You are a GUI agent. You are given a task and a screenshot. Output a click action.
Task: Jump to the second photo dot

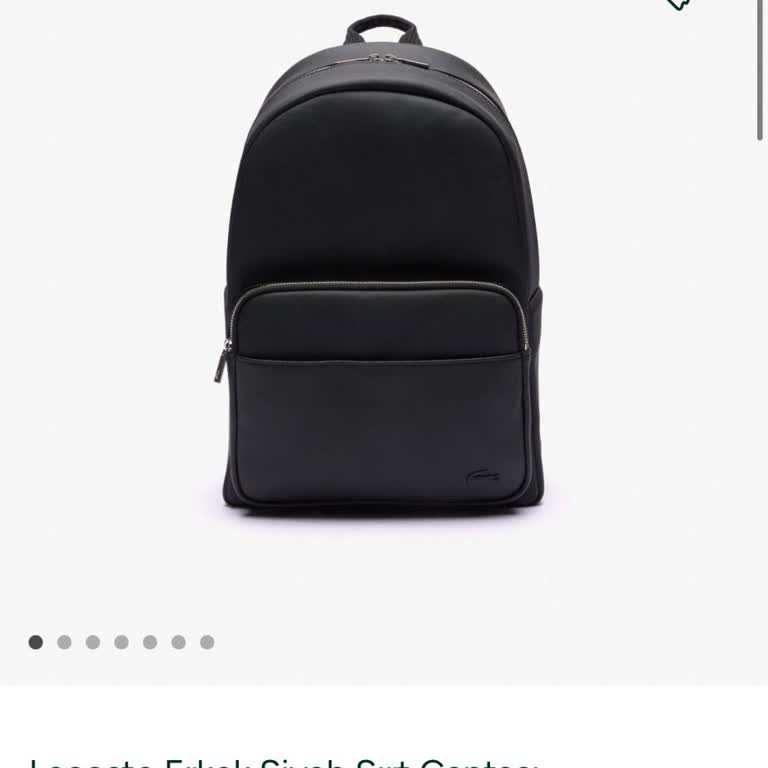pyautogui.click(x=64, y=642)
